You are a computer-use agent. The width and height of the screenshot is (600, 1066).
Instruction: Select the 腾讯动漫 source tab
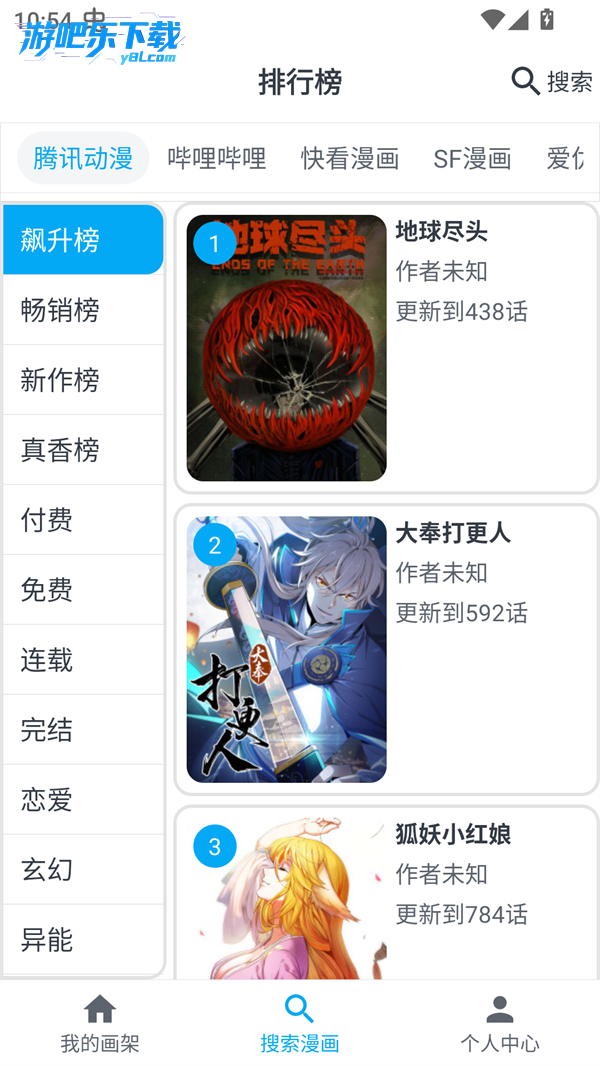pyautogui.click(x=83, y=158)
